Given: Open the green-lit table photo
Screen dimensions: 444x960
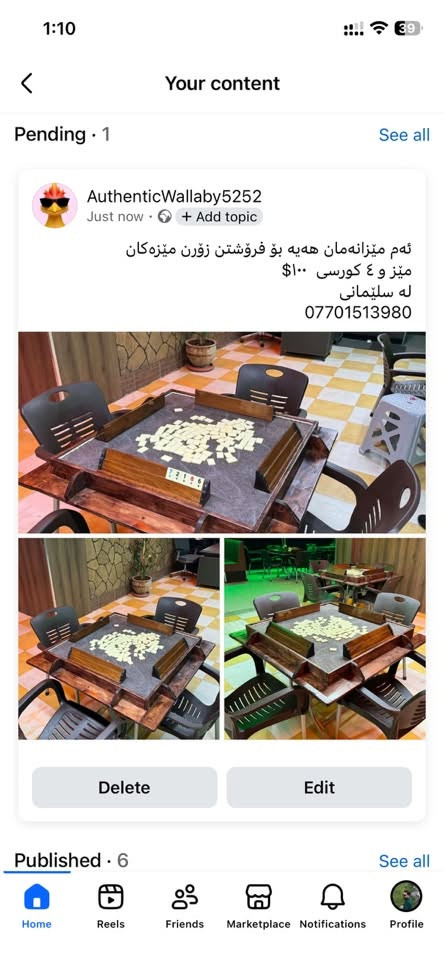Looking at the screenshot, I should tap(325, 639).
